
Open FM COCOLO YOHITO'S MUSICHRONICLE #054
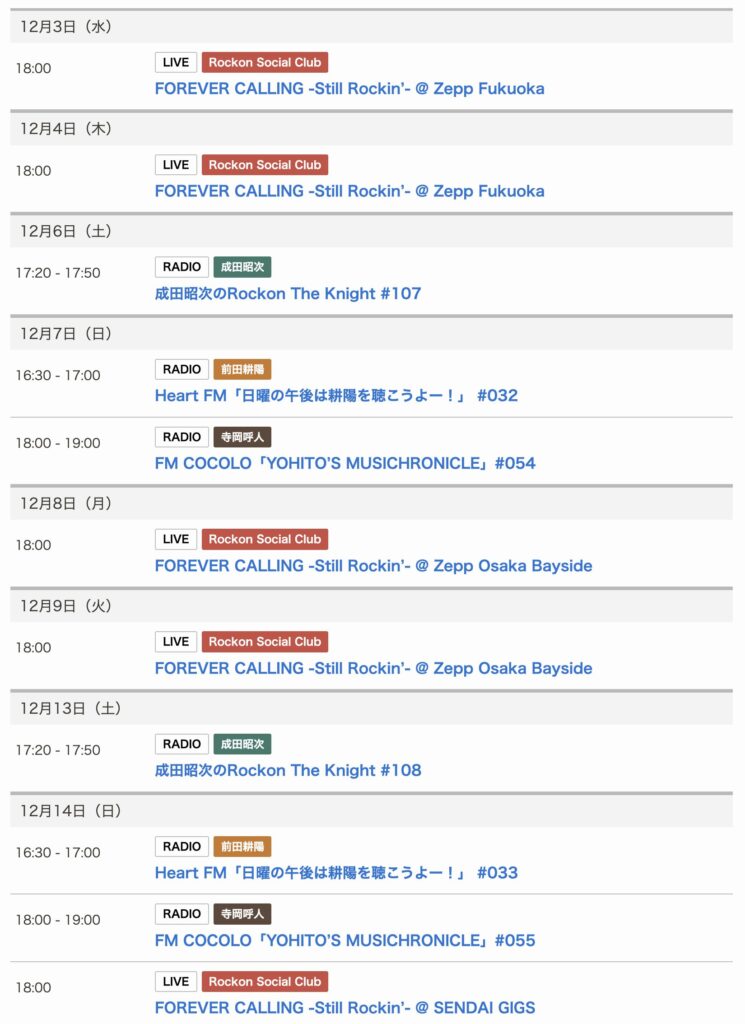pyautogui.click(x=345, y=463)
